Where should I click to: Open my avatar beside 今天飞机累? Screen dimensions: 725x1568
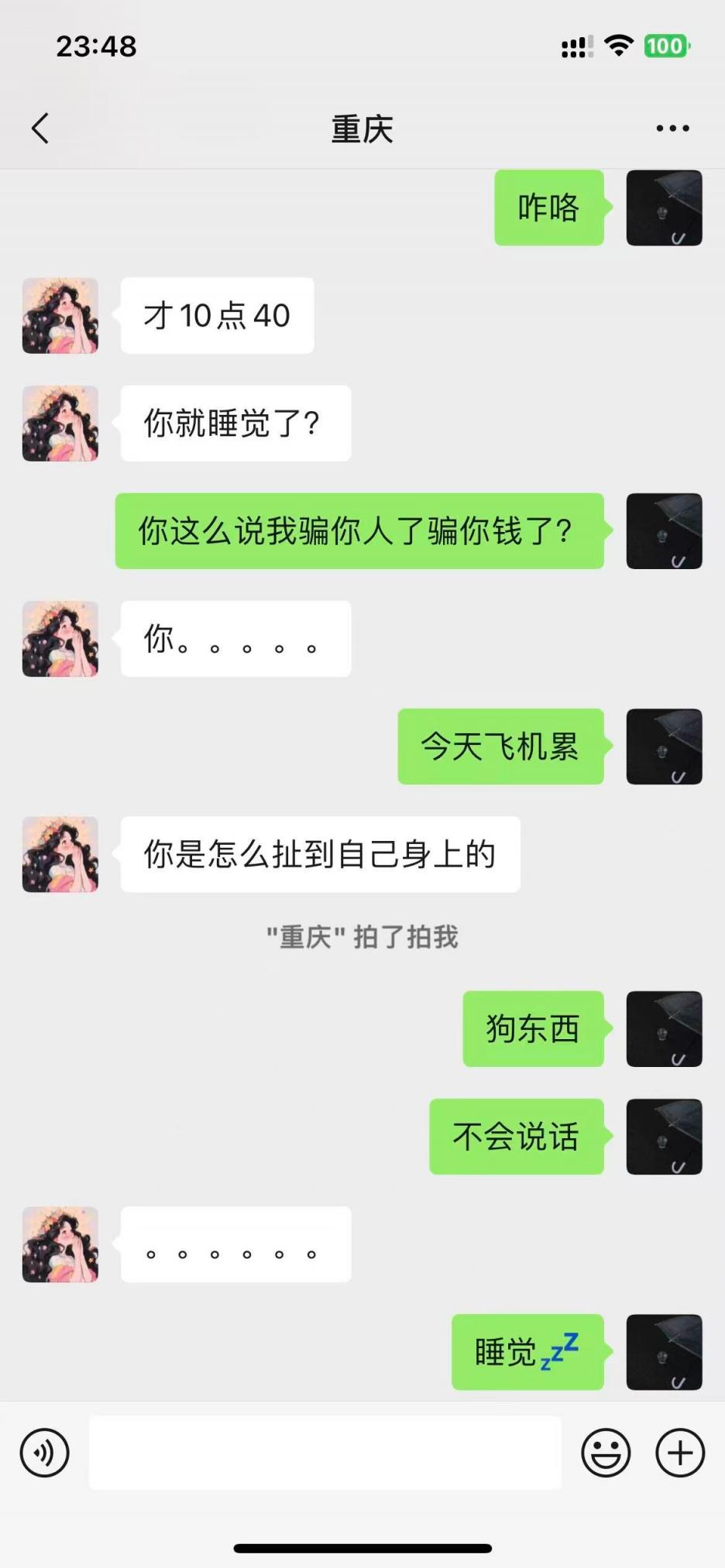click(664, 746)
